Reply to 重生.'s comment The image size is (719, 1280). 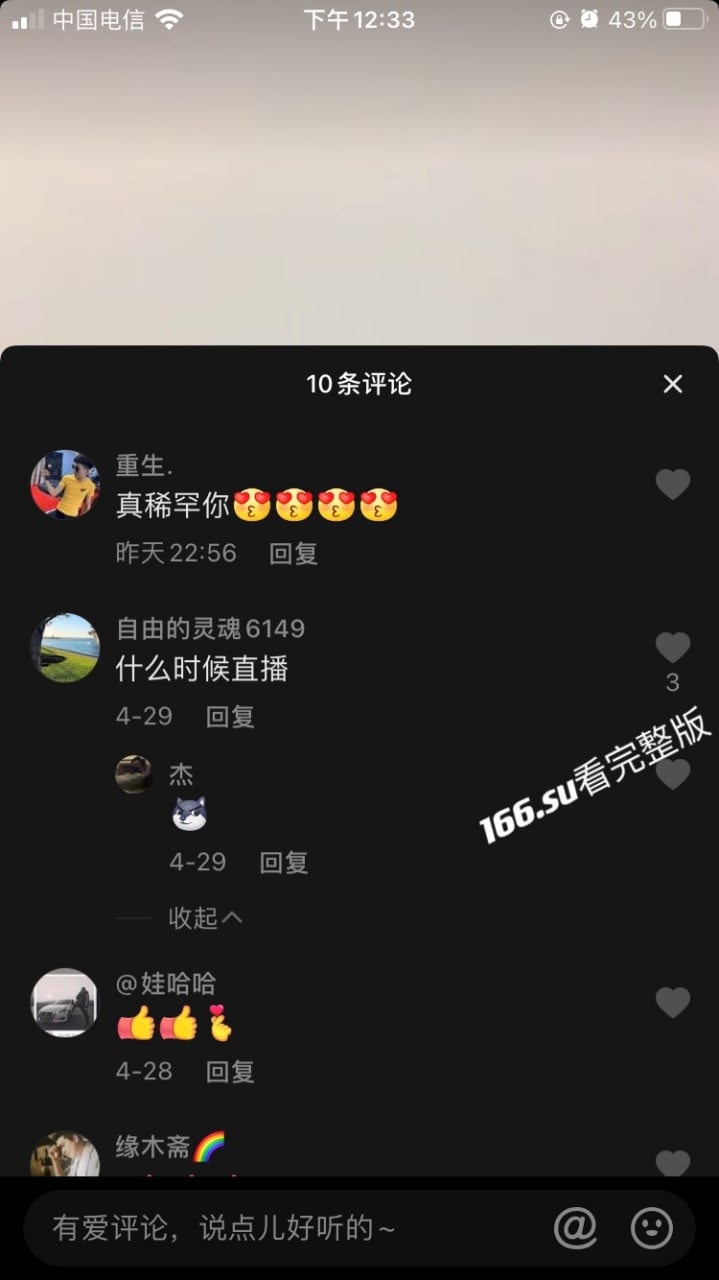pyautogui.click(x=293, y=554)
